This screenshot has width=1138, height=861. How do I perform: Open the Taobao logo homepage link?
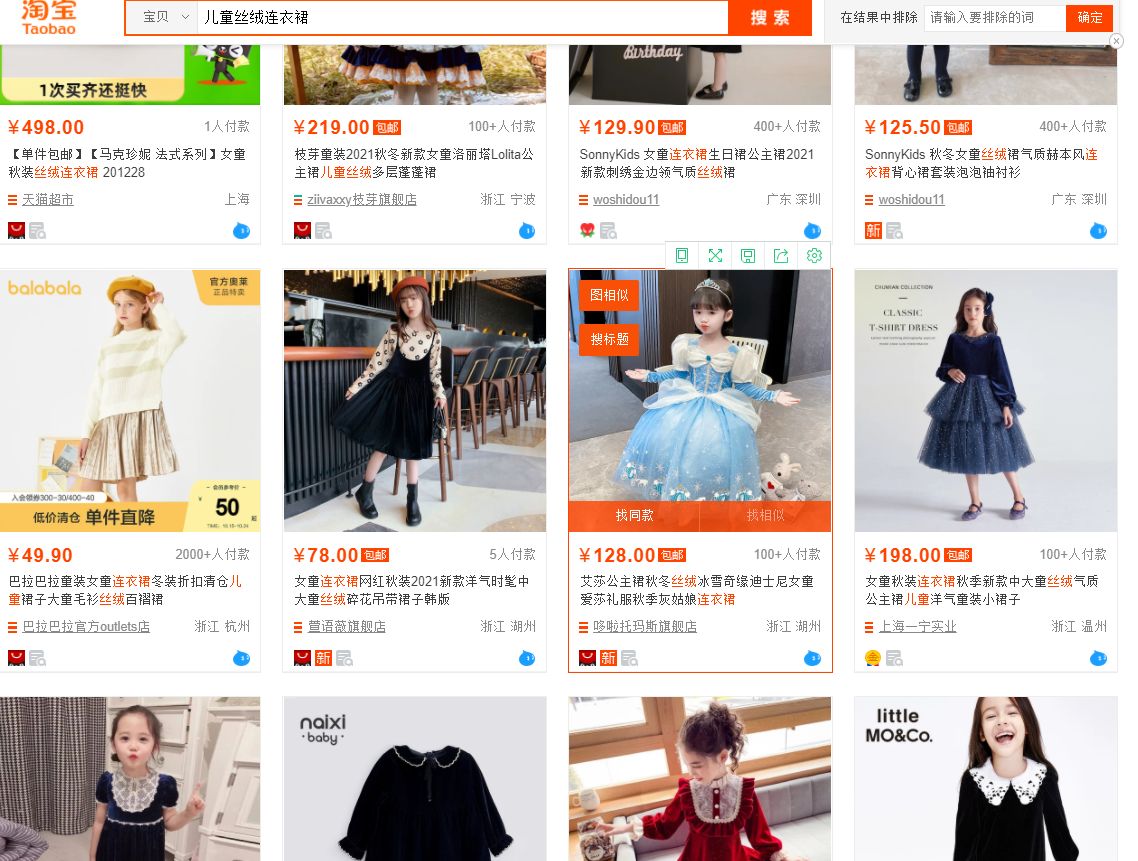tap(49, 17)
